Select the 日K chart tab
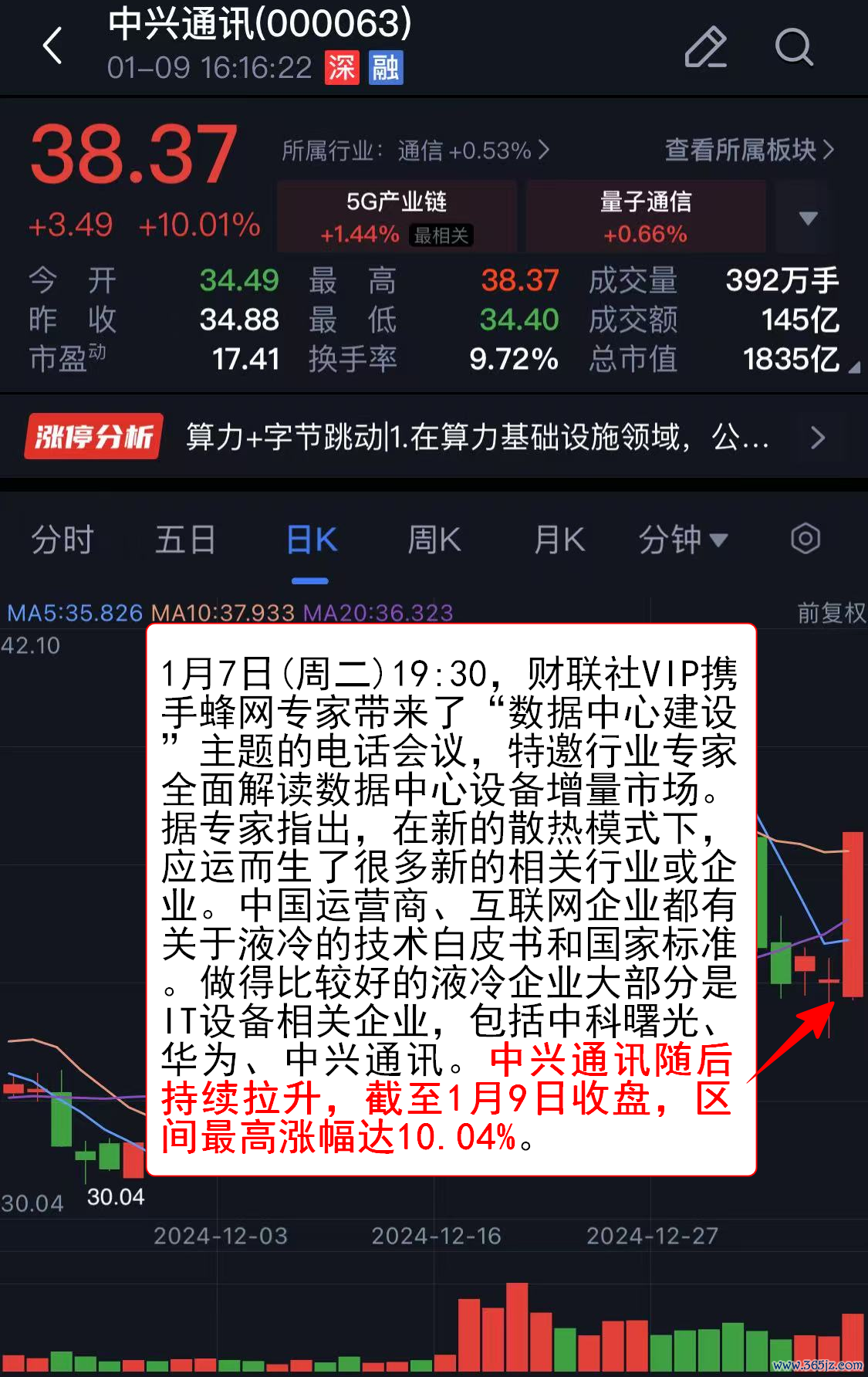The height and width of the screenshot is (1377, 868). (x=311, y=540)
